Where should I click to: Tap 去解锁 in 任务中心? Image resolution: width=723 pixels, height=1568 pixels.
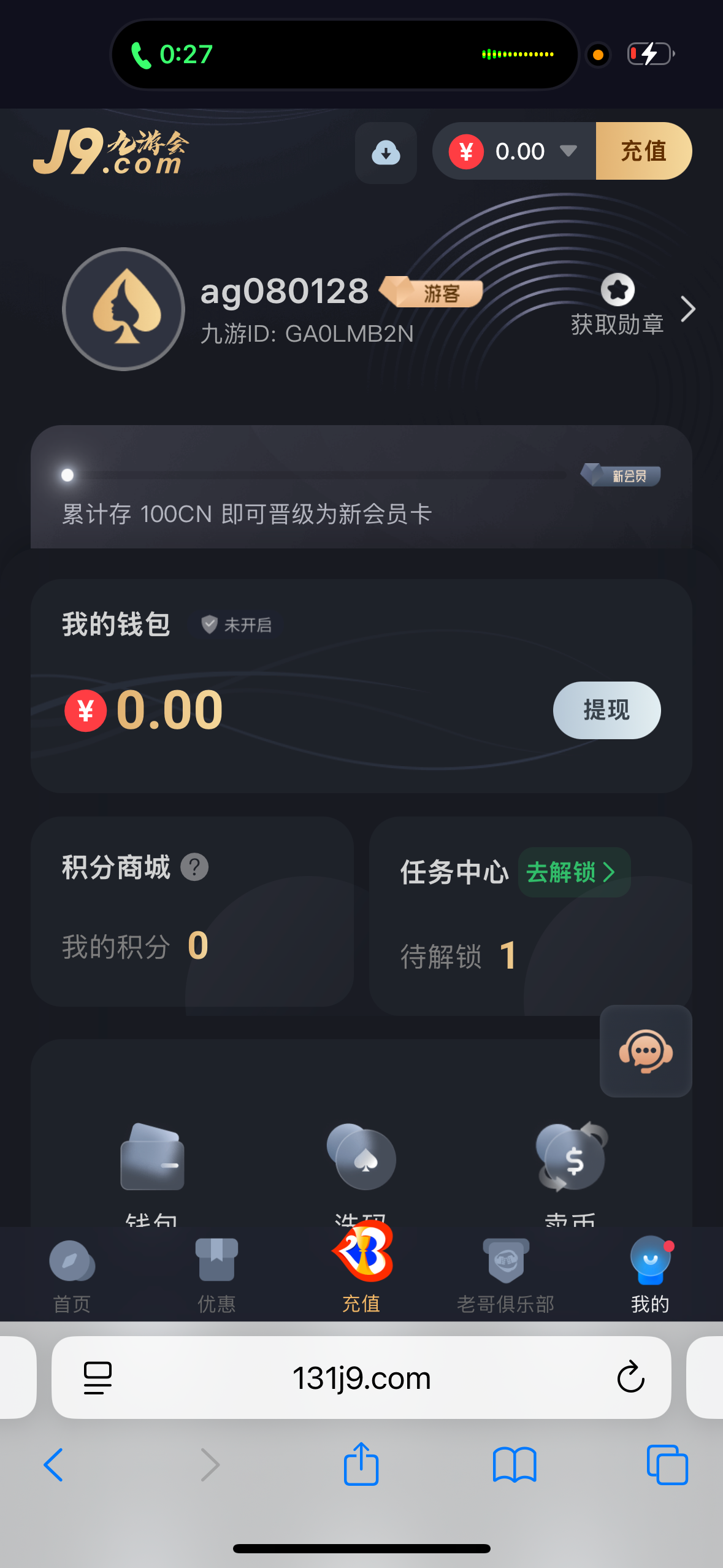pyautogui.click(x=573, y=872)
